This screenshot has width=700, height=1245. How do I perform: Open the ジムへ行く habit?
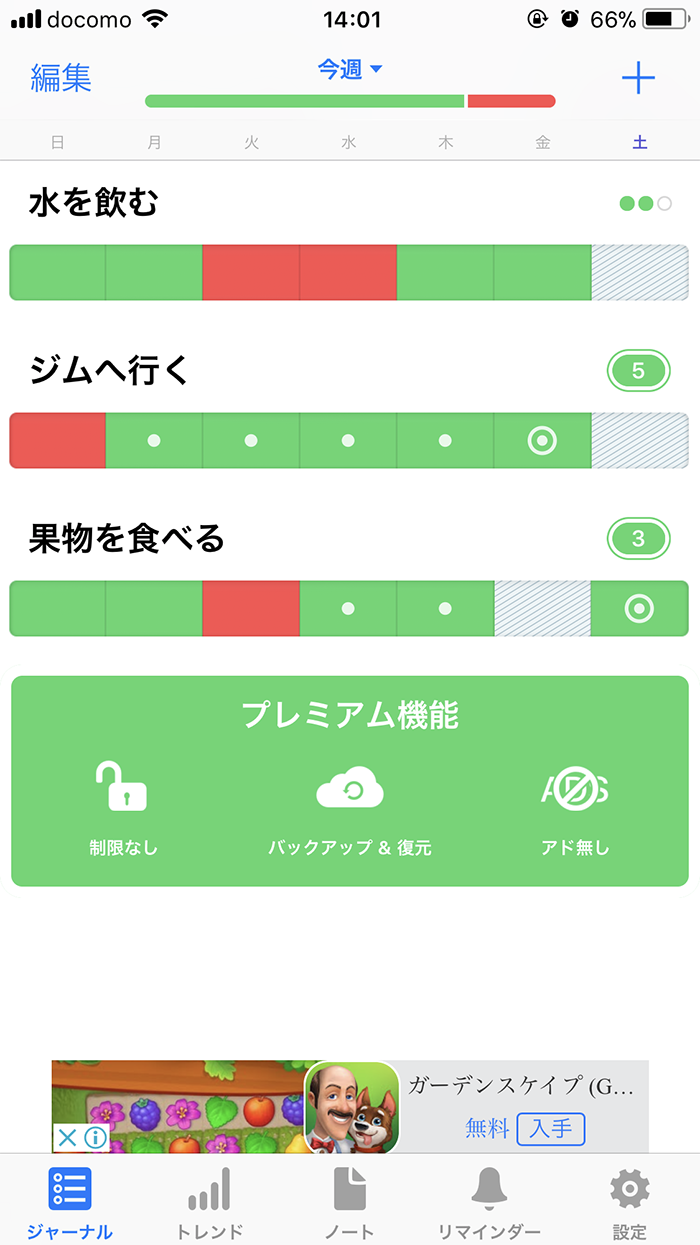[109, 371]
